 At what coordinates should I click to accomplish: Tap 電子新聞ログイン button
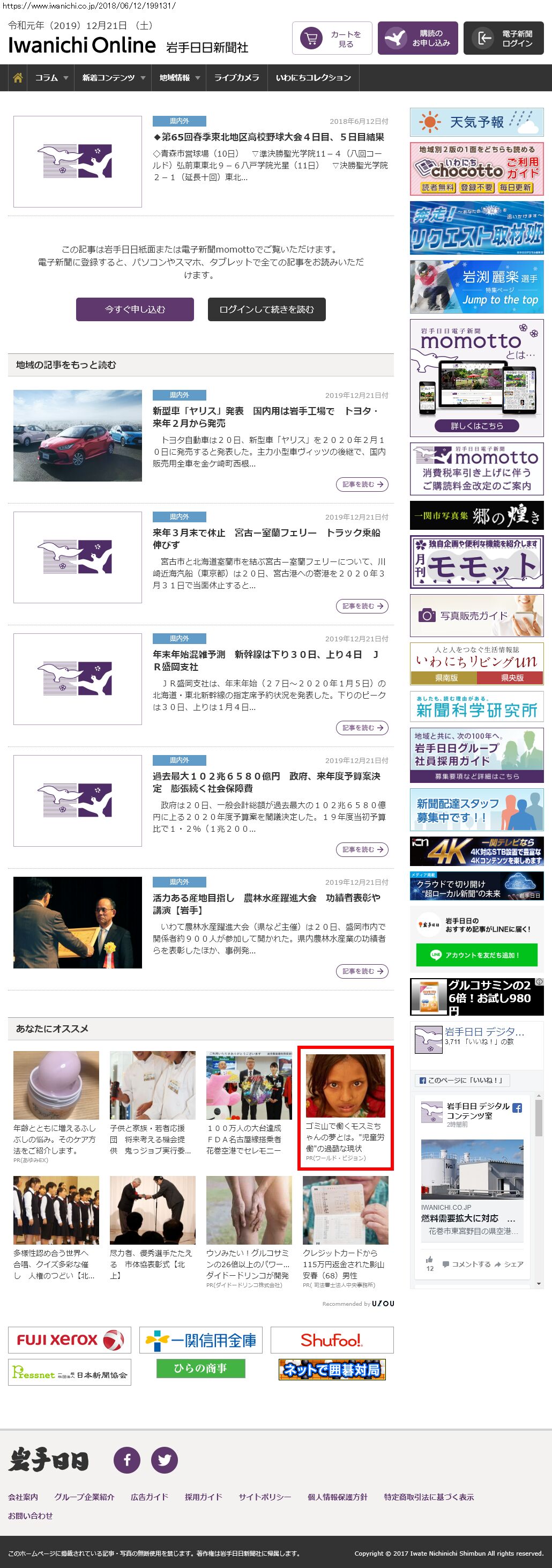pos(503,39)
